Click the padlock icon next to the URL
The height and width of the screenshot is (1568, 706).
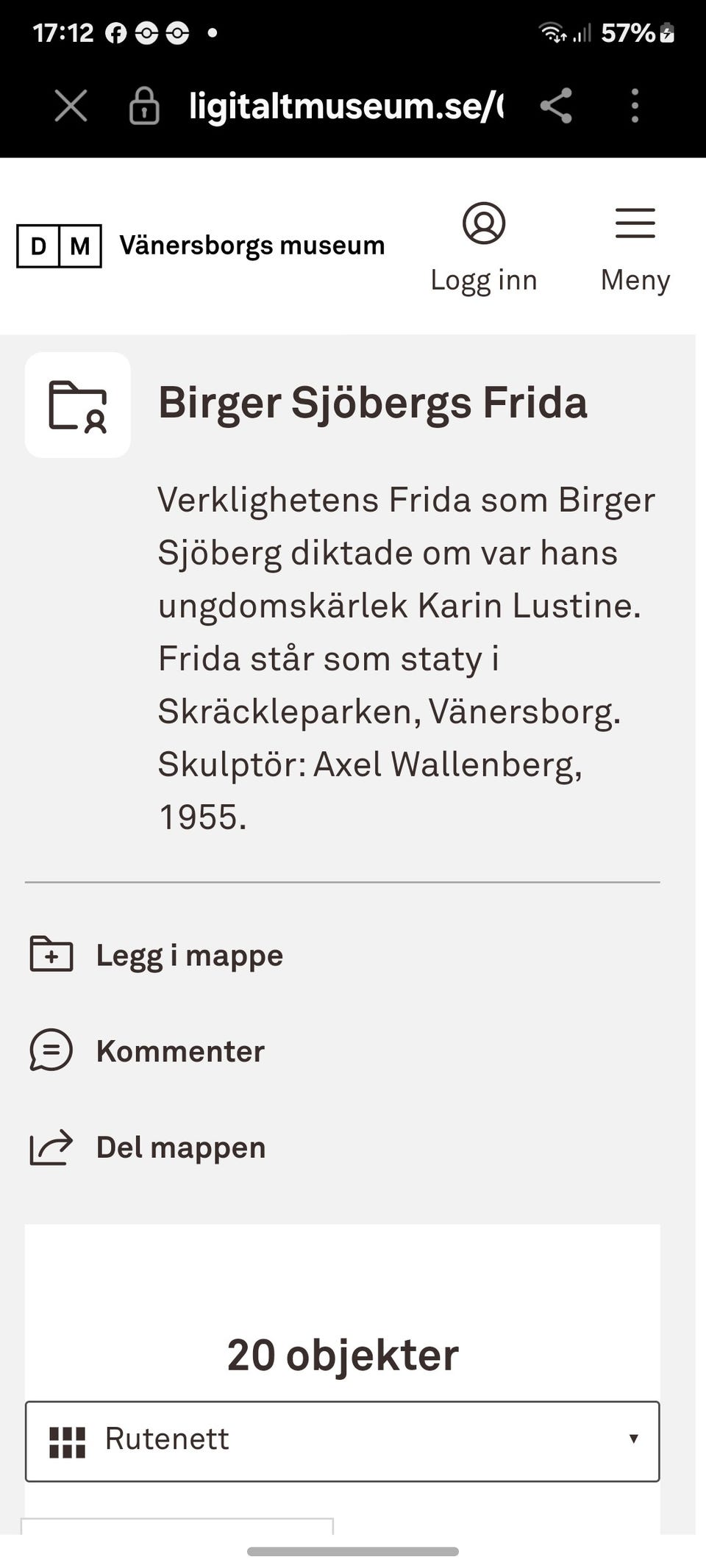[x=143, y=105]
